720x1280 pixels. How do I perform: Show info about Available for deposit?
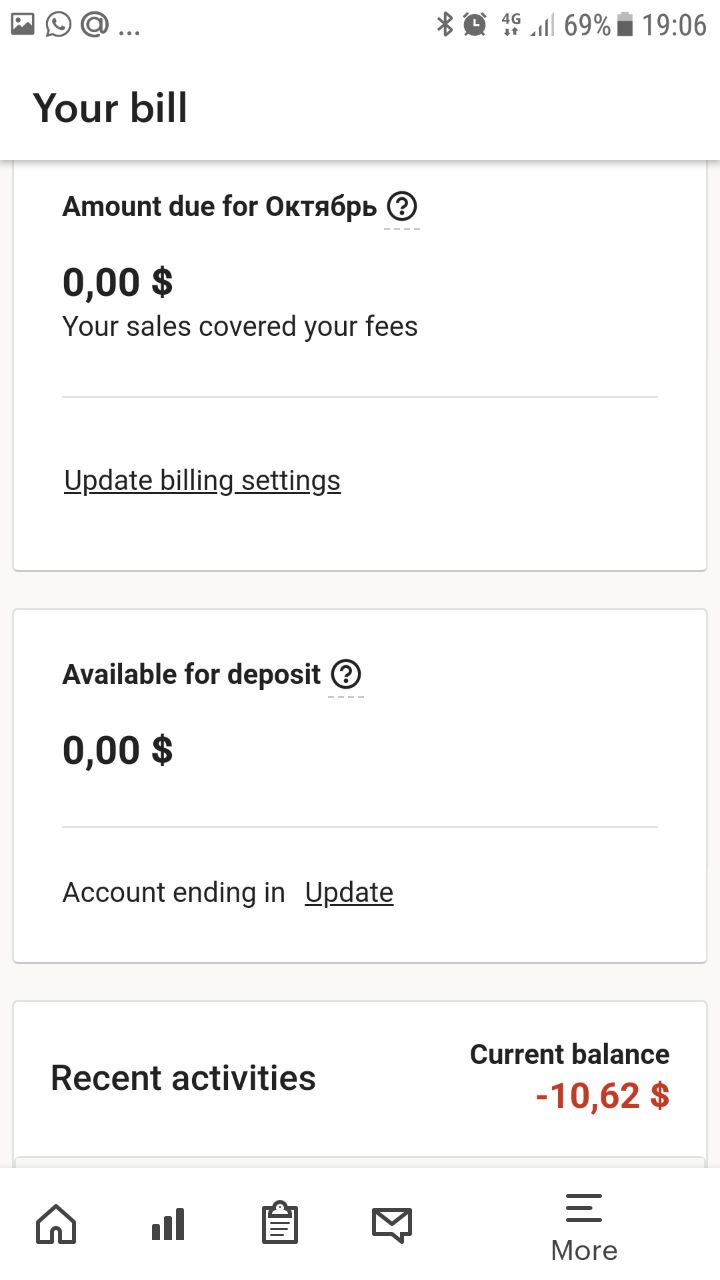[x=346, y=675]
